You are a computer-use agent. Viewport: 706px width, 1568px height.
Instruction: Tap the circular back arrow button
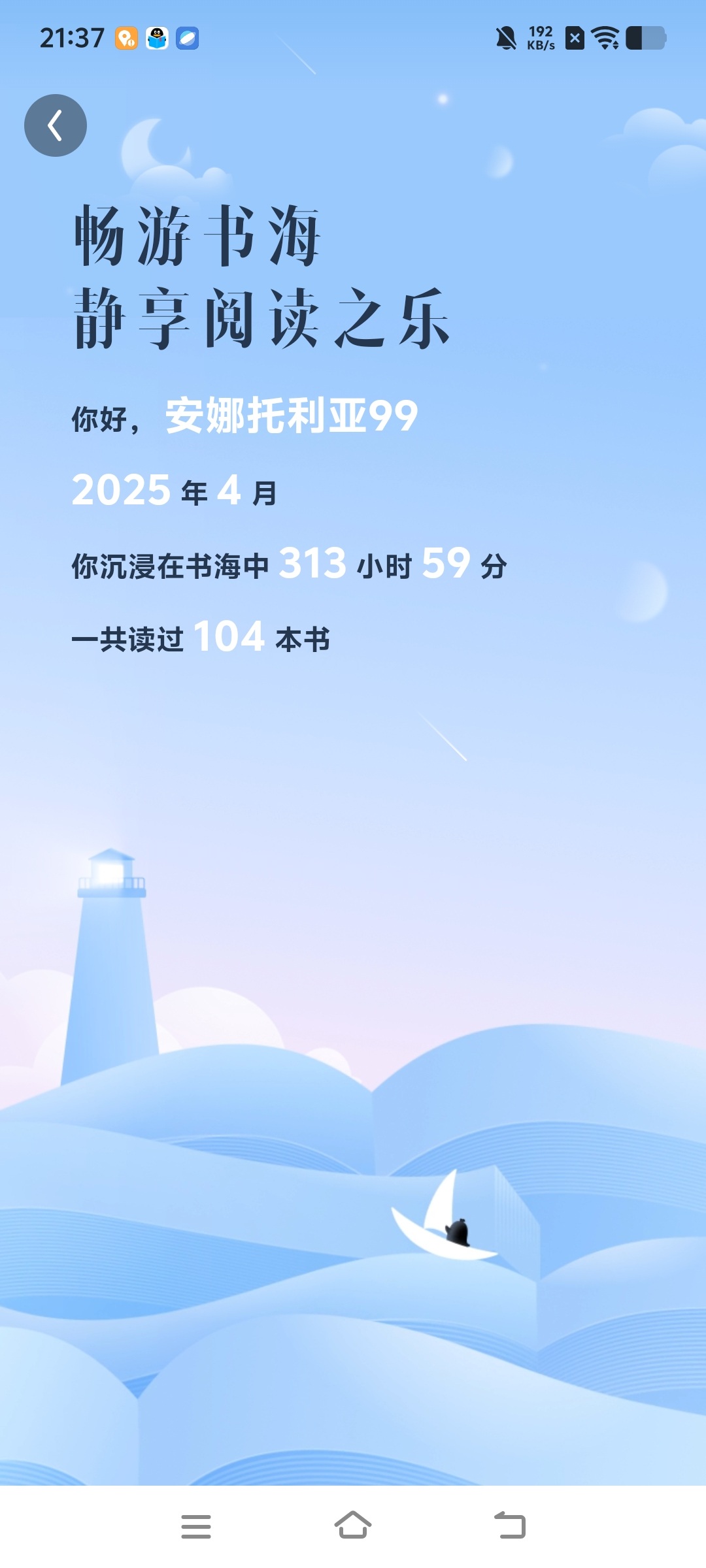[56, 125]
